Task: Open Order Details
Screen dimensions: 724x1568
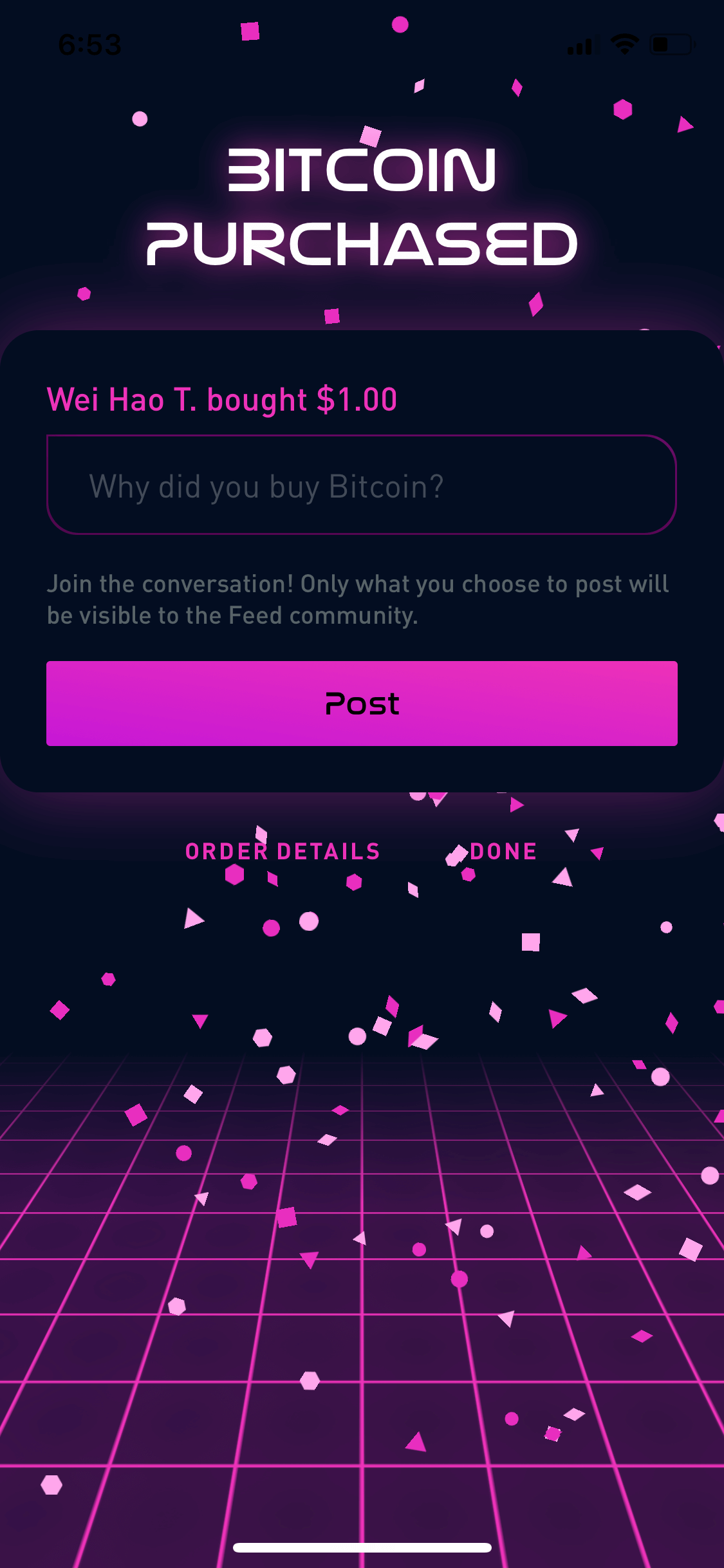Action: (283, 852)
